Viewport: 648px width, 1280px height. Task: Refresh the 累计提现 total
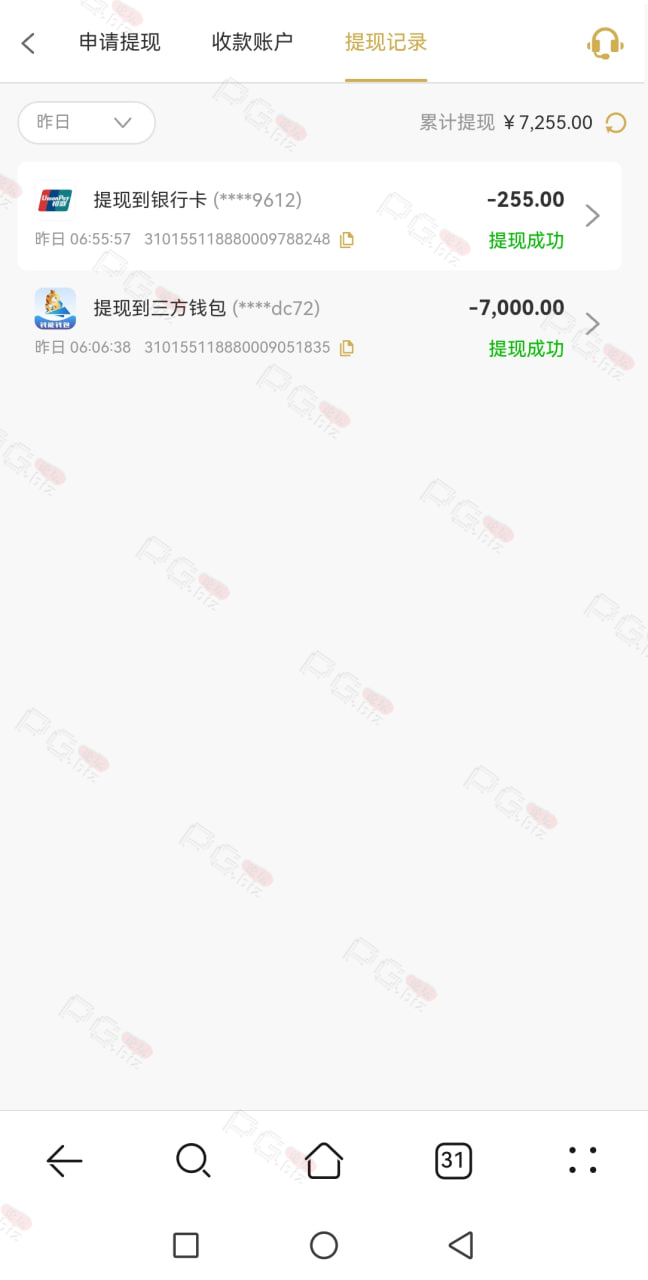[616, 123]
